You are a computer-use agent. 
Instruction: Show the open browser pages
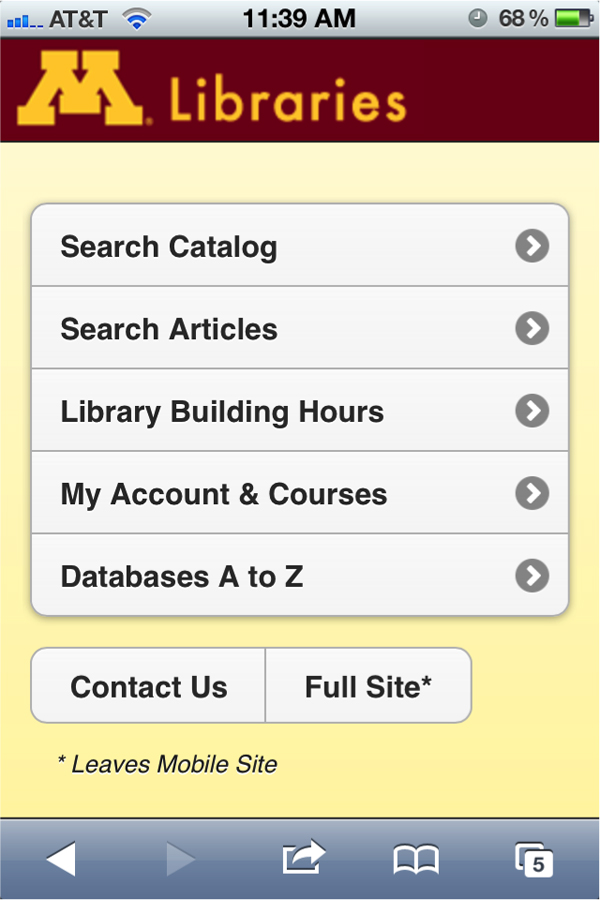coord(534,859)
